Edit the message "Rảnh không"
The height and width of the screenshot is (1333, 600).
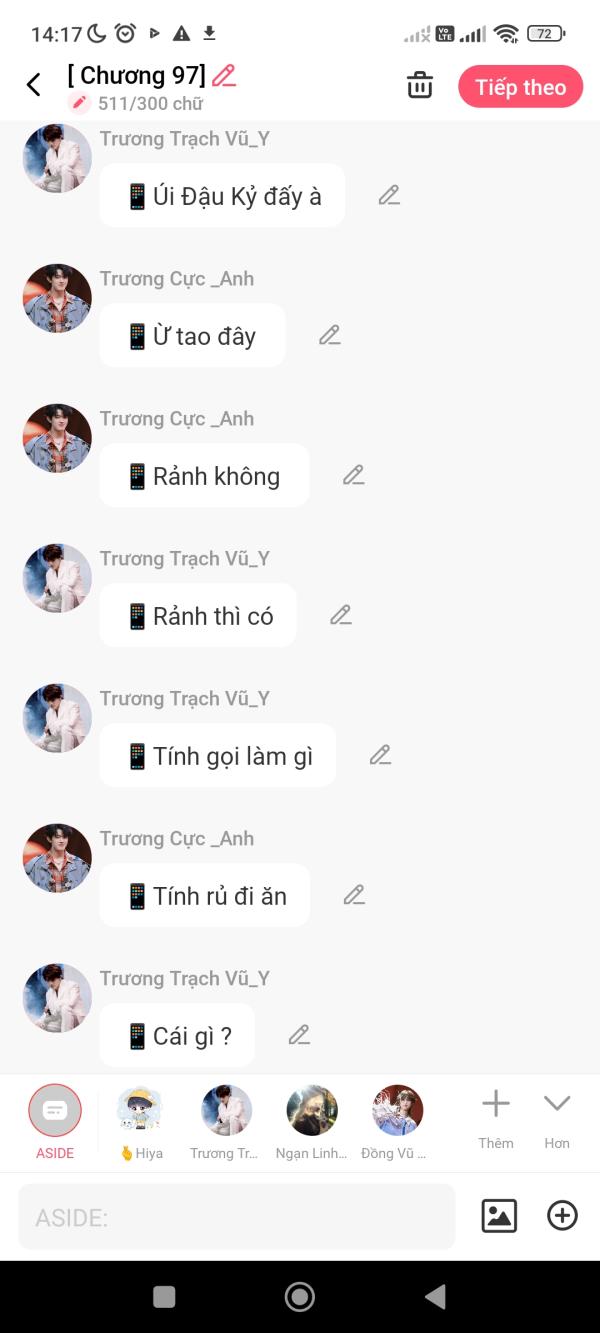pos(353,476)
